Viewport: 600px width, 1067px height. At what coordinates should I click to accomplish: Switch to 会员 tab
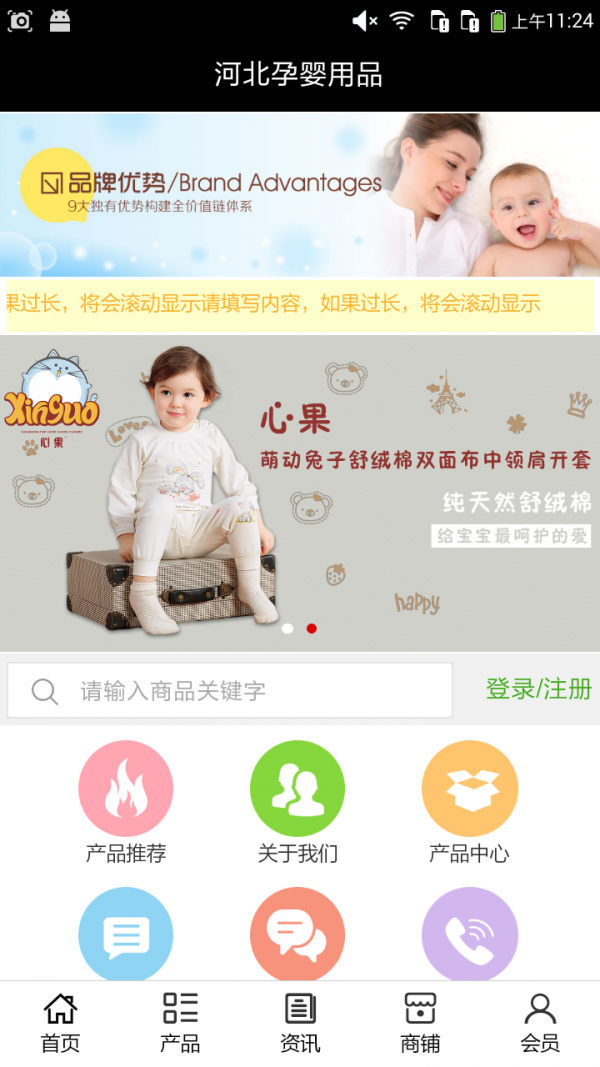coord(540,1023)
